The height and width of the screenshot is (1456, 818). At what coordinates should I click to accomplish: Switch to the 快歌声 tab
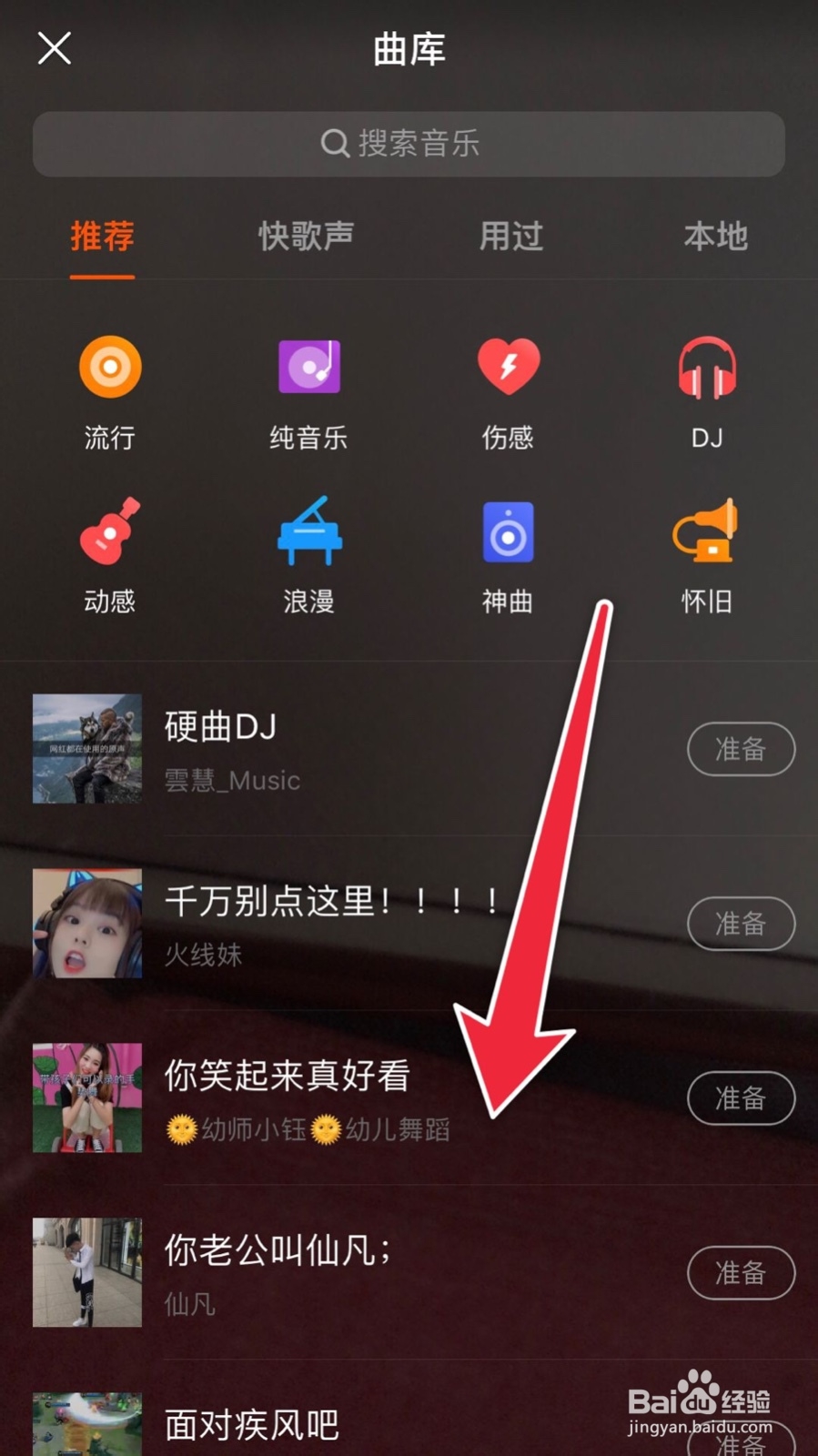(x=305, y=237)
